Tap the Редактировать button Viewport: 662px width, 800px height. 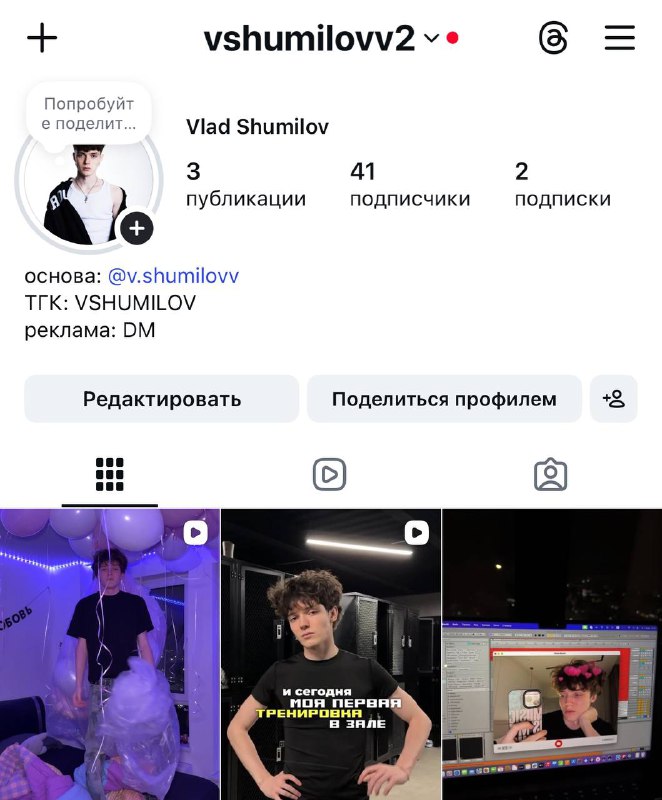[x=161, y=399]
